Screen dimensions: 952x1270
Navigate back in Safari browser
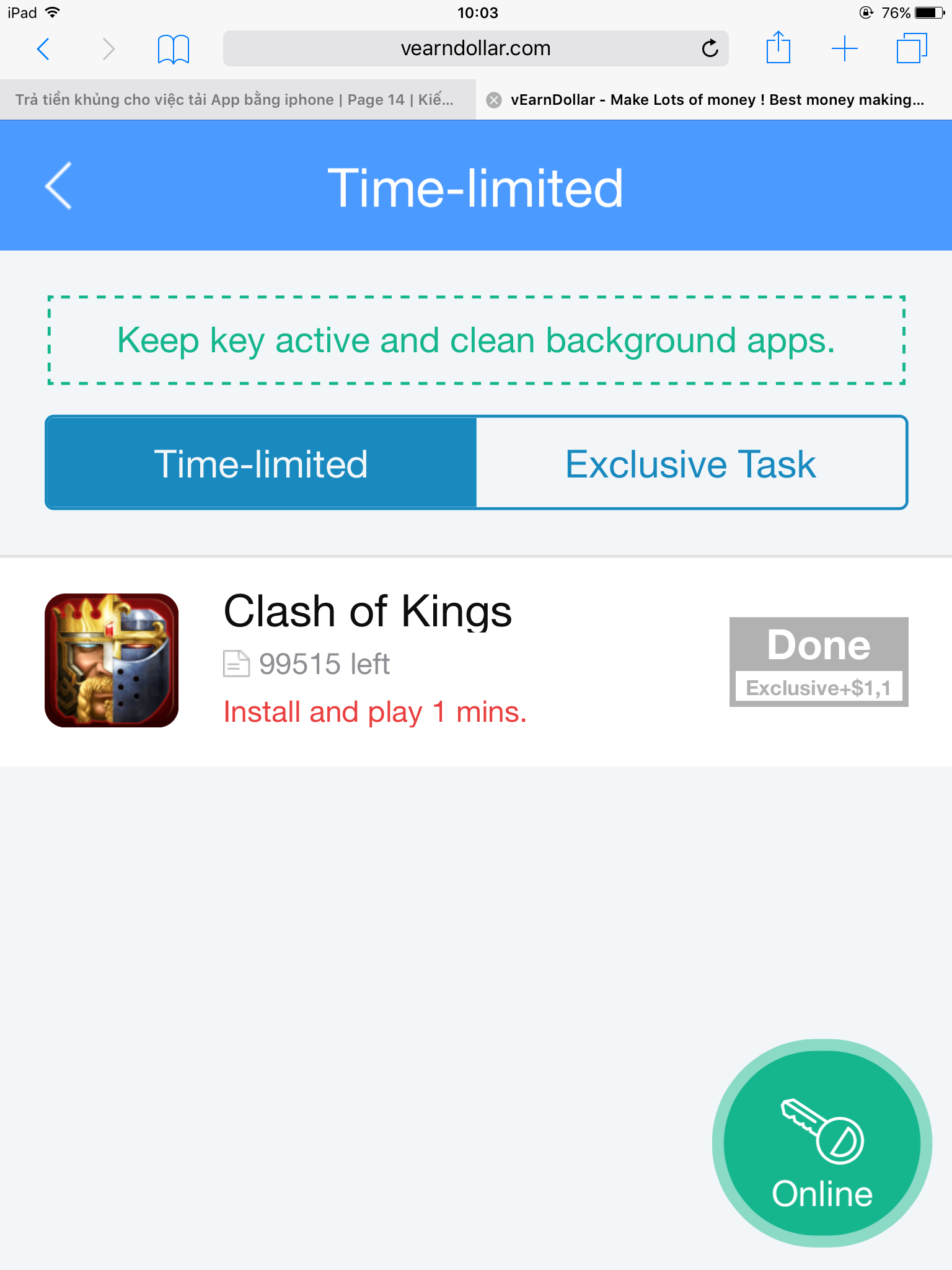pos(43,48)
